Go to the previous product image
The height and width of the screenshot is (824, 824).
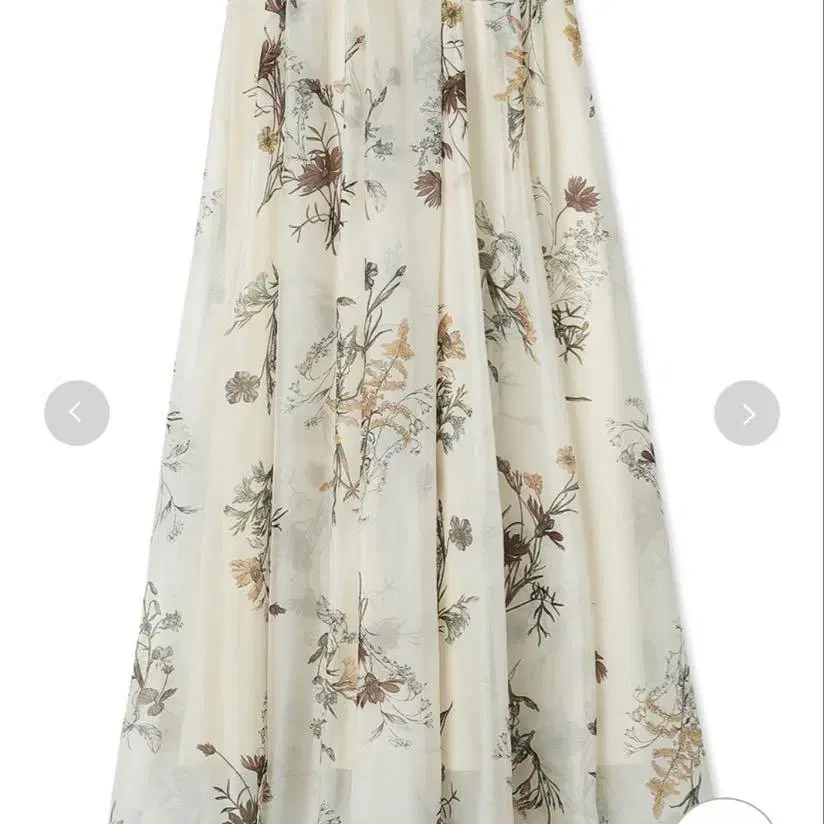[77, 413]
